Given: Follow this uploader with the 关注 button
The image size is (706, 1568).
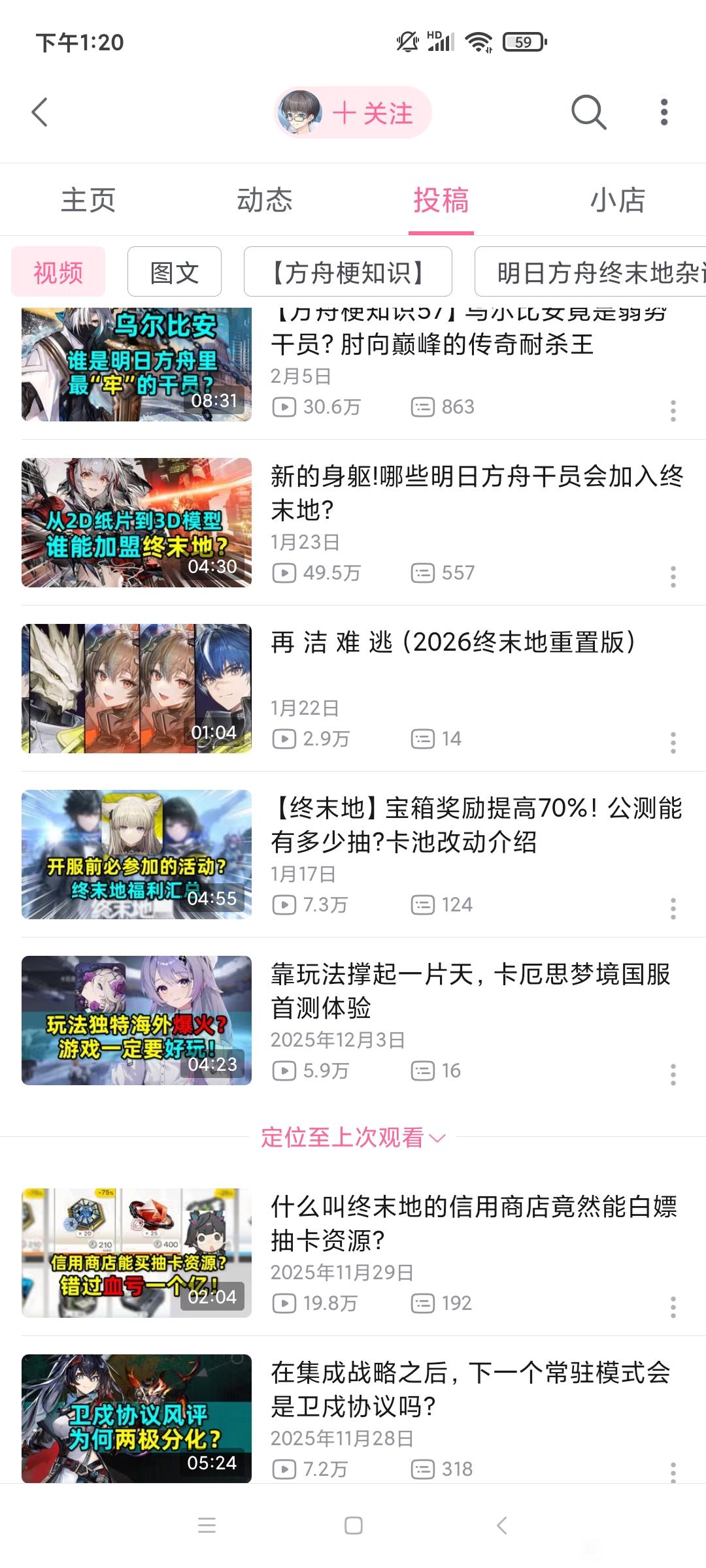Looking at the screenshot, I should [x=373, y=113].
